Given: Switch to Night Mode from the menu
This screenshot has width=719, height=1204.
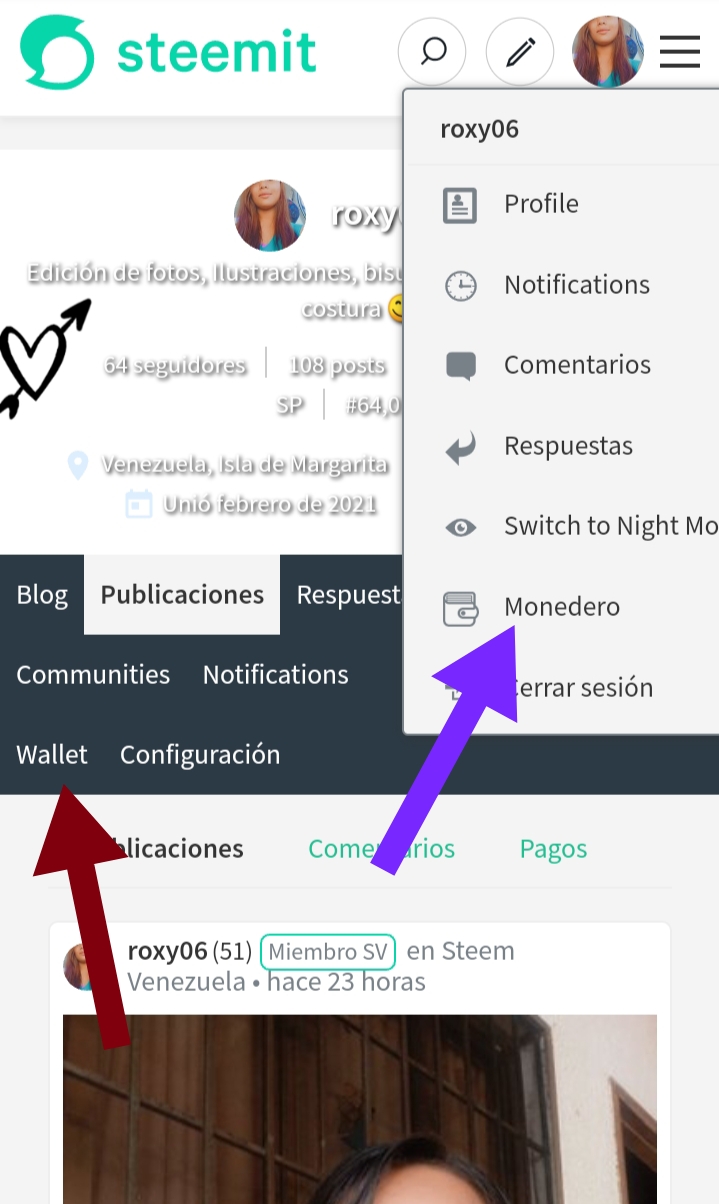Looking at the screenshot, I should [610, 526].
